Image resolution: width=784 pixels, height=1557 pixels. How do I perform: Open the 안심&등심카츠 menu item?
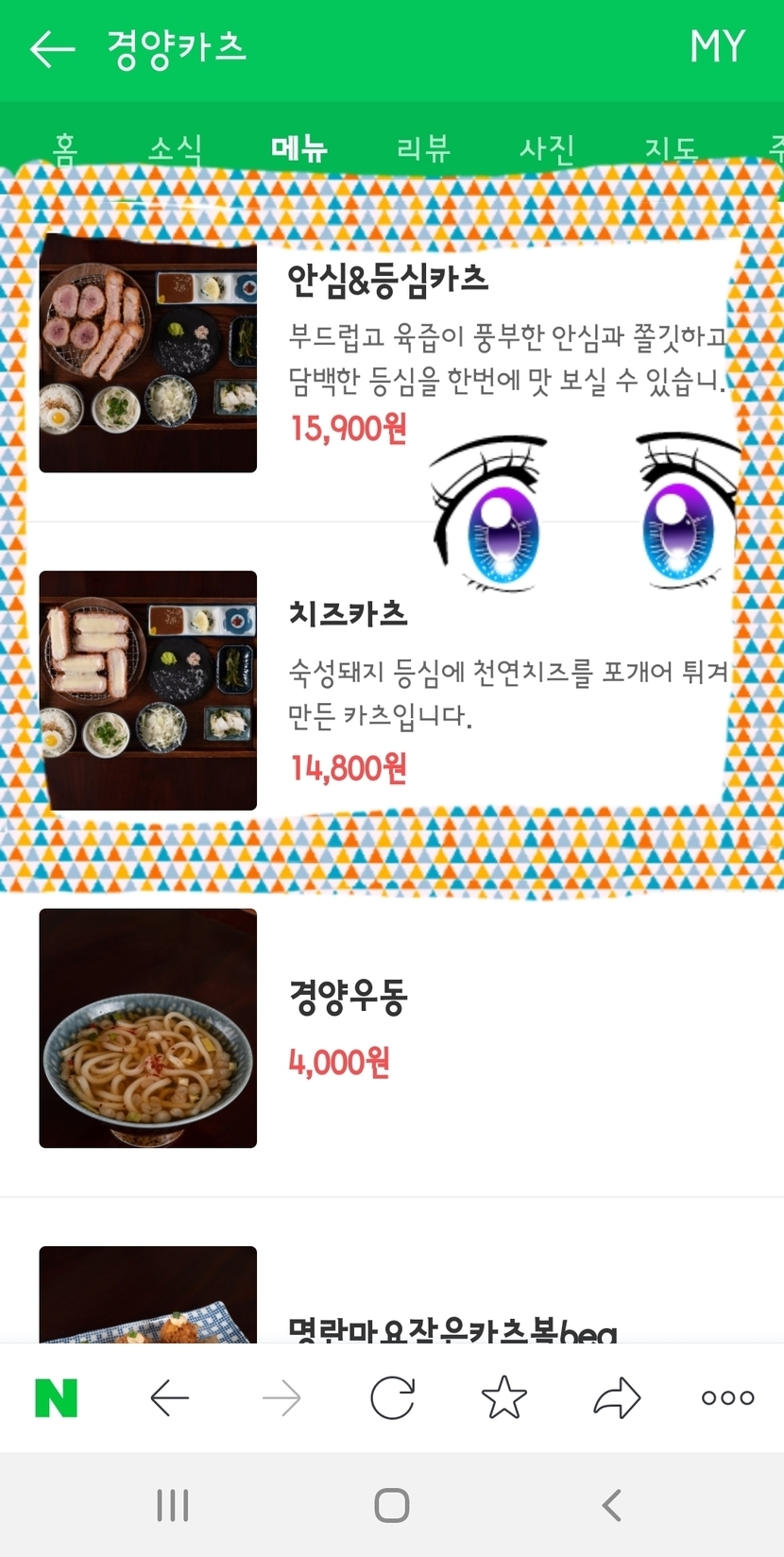387,280
